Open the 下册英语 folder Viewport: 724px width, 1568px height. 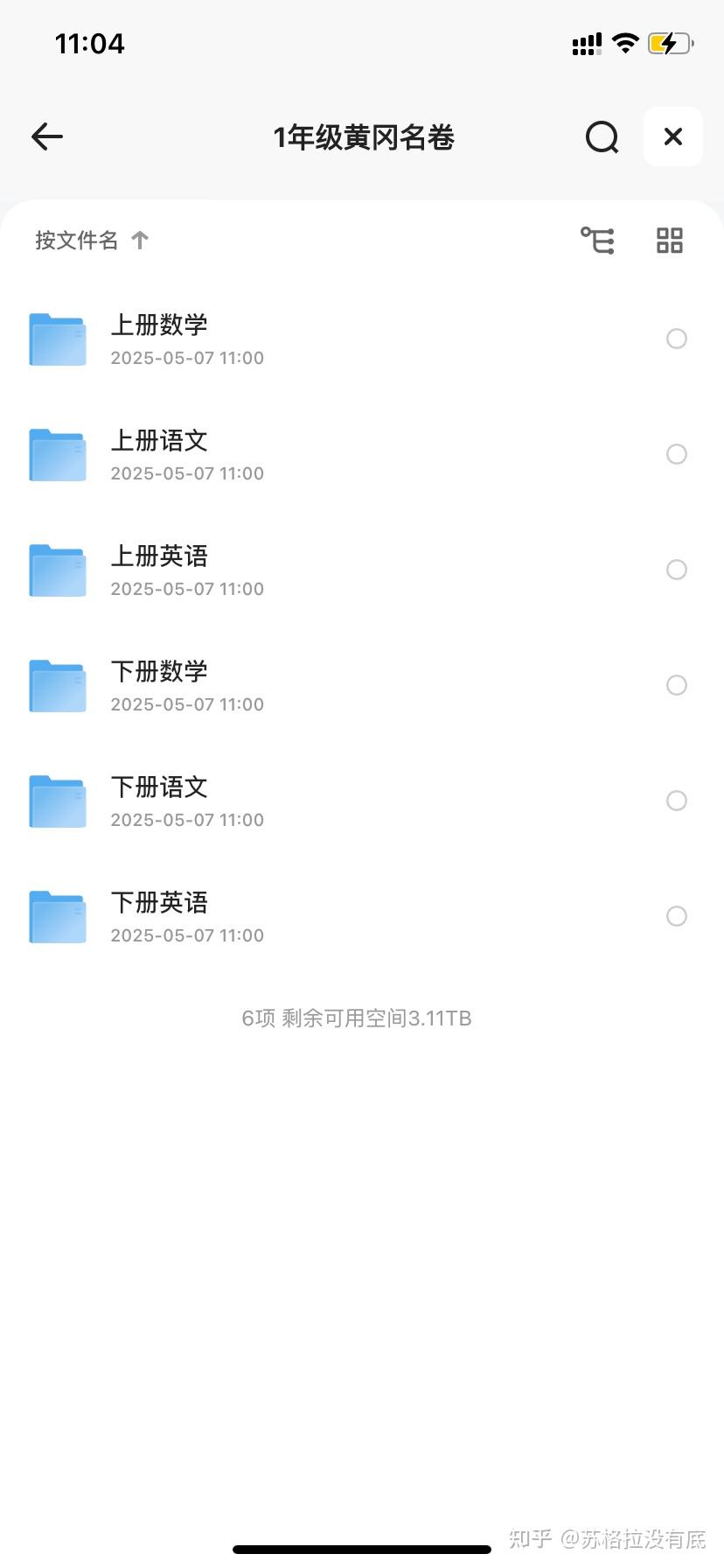point(159,916)
